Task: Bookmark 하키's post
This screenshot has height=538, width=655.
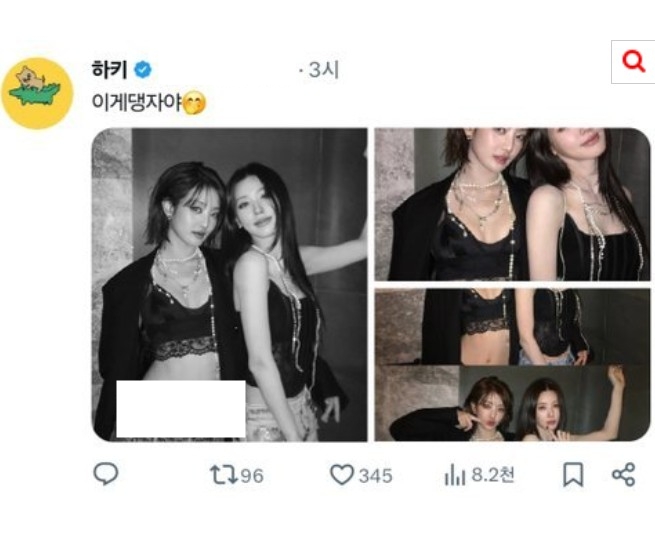Action: [x=572, y=475]
